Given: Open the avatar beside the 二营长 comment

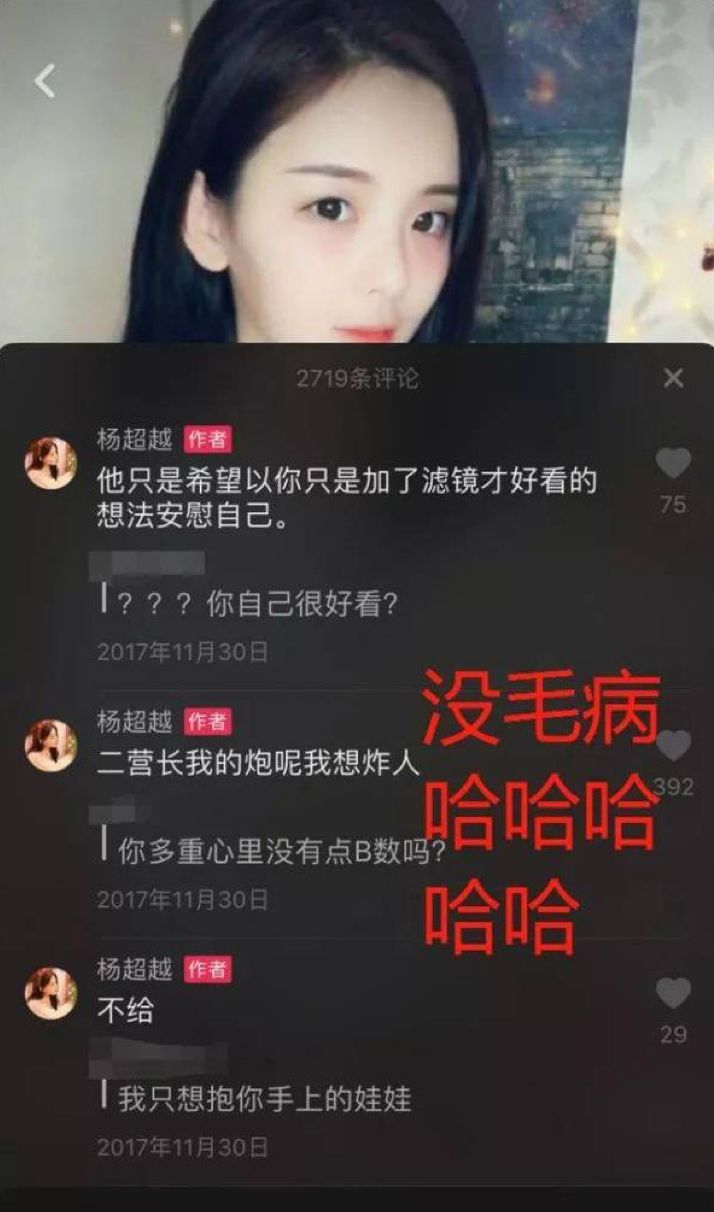Looking at the screenshot, I should 50,745.
